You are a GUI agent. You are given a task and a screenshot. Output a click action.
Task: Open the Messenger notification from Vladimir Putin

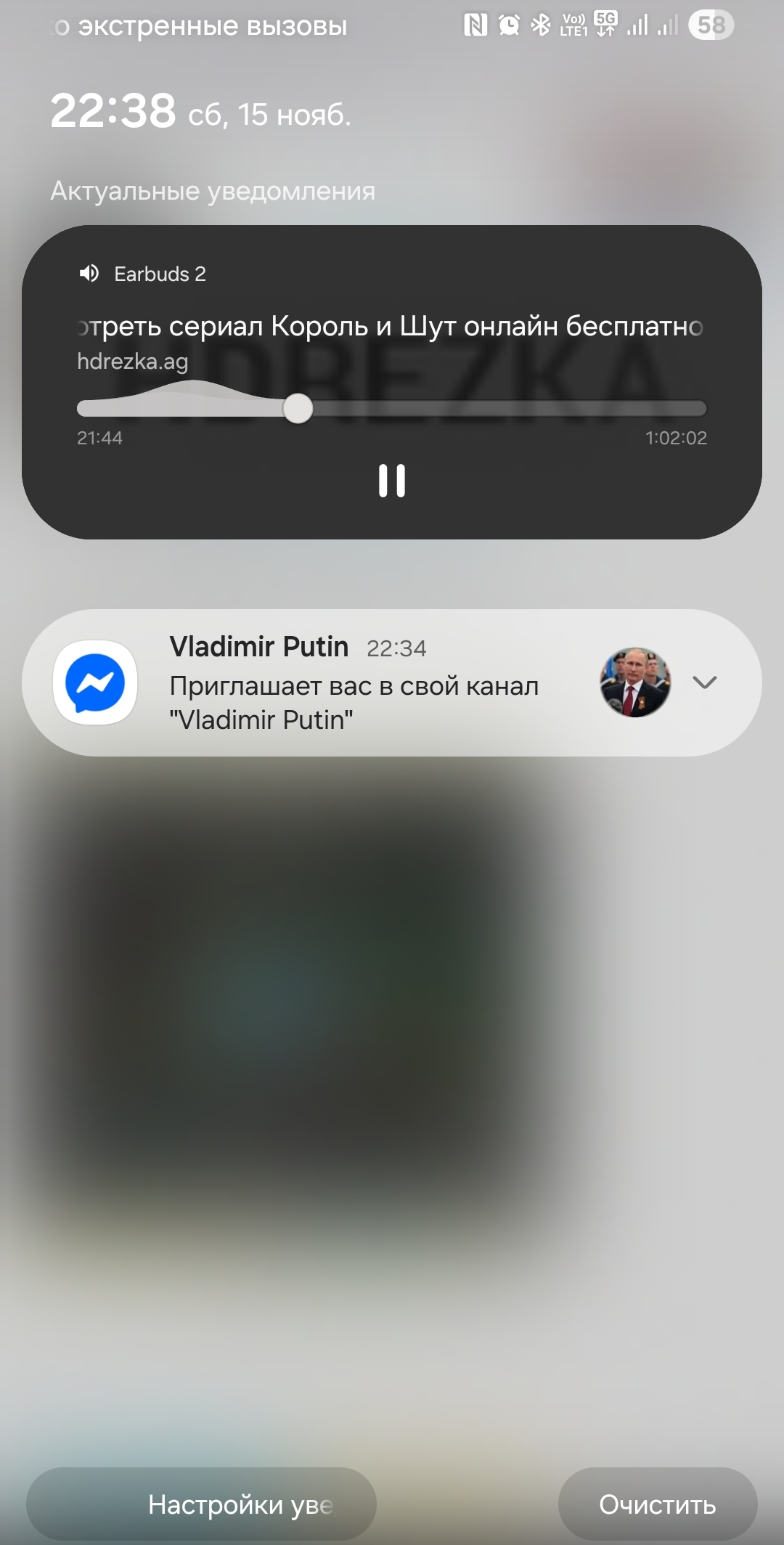coord(354,683)
